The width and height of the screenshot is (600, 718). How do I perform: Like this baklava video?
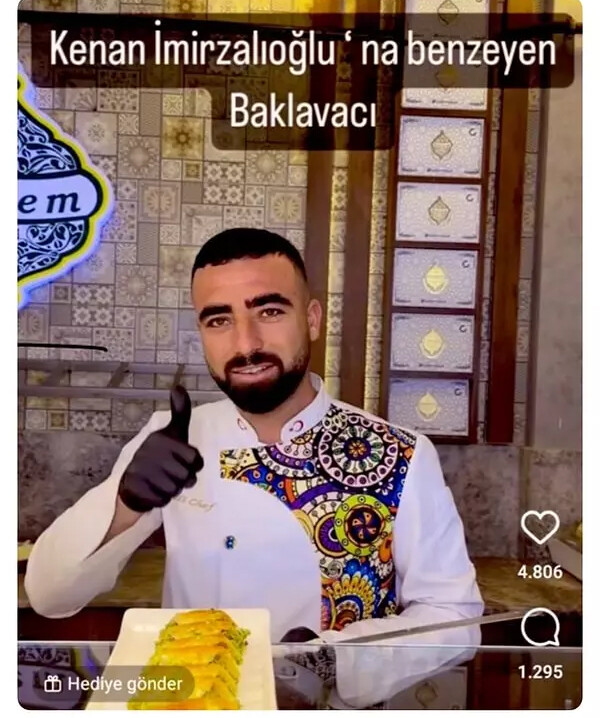(x=540, y=528)
